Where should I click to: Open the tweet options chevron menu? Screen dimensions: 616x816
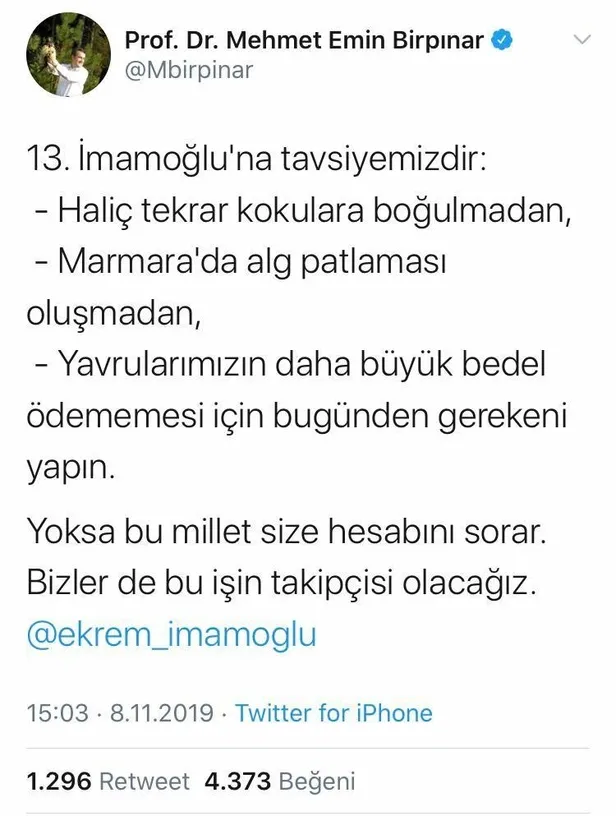(580, 41)
